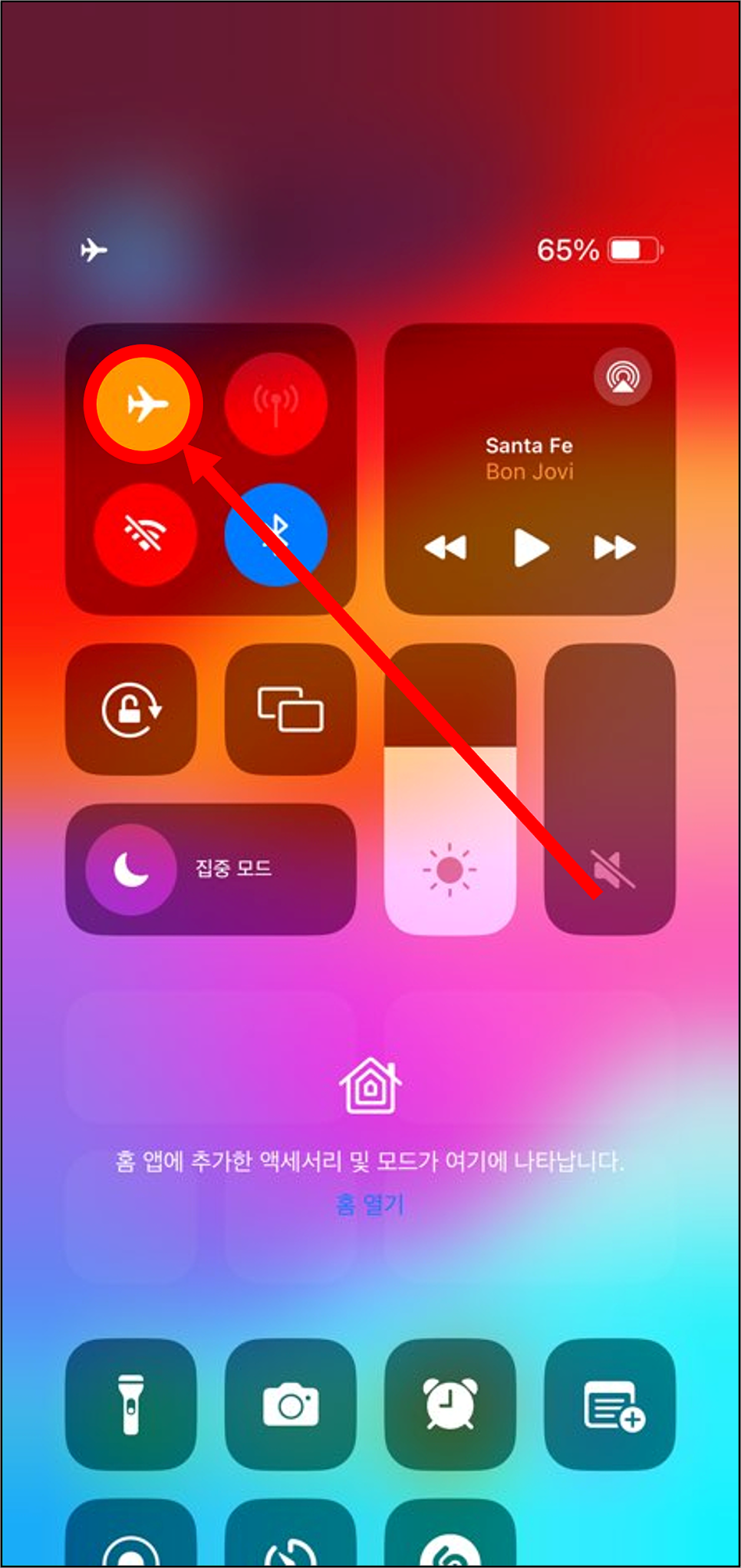
Task: Turn on the flashlight
Action: click(x=131, y=1405)
